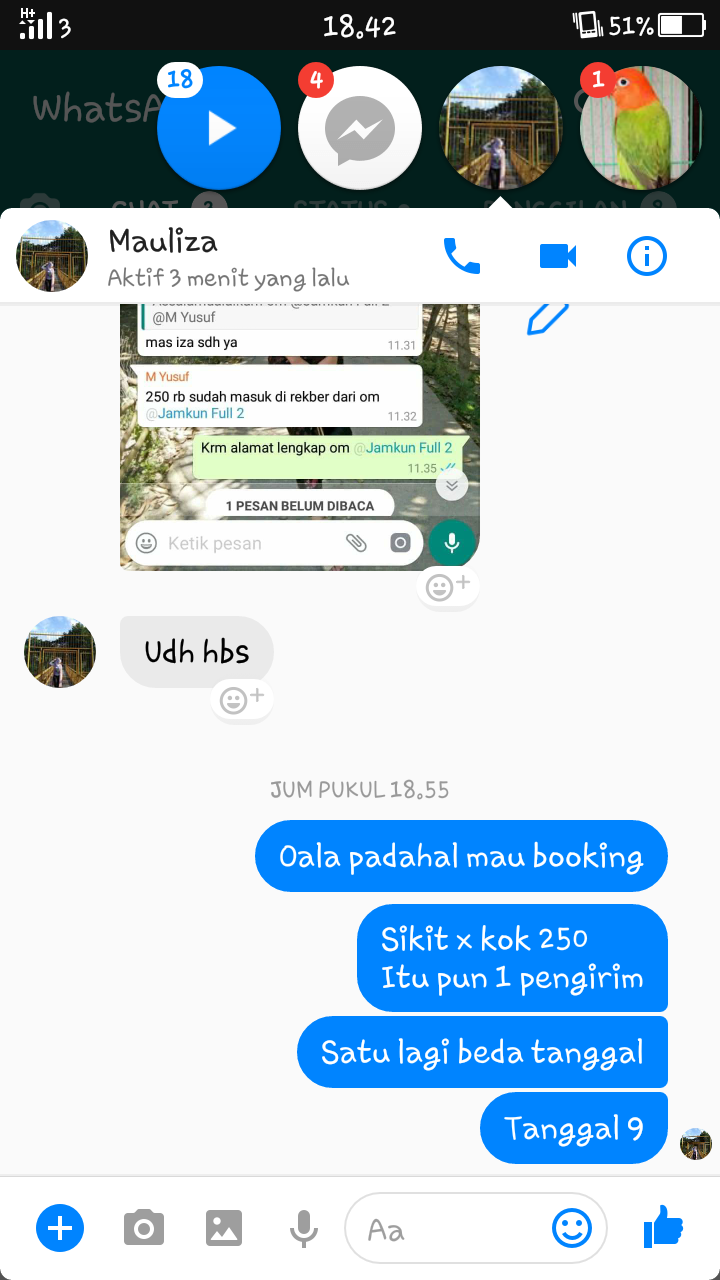Open Mauliza's profile picture in header
Viewport: 720px width, 1280px height.
(52, 256)
